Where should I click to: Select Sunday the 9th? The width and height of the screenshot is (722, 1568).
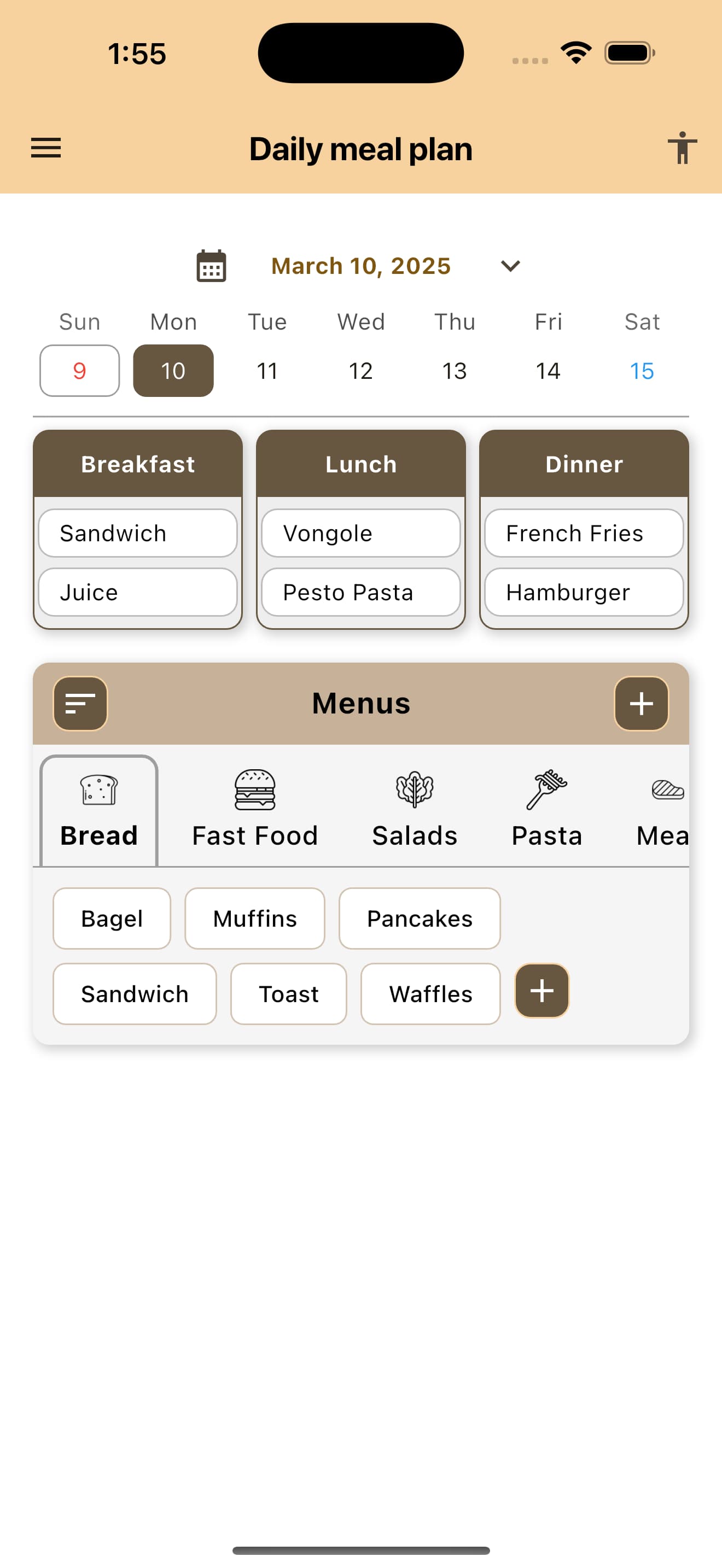79,371
